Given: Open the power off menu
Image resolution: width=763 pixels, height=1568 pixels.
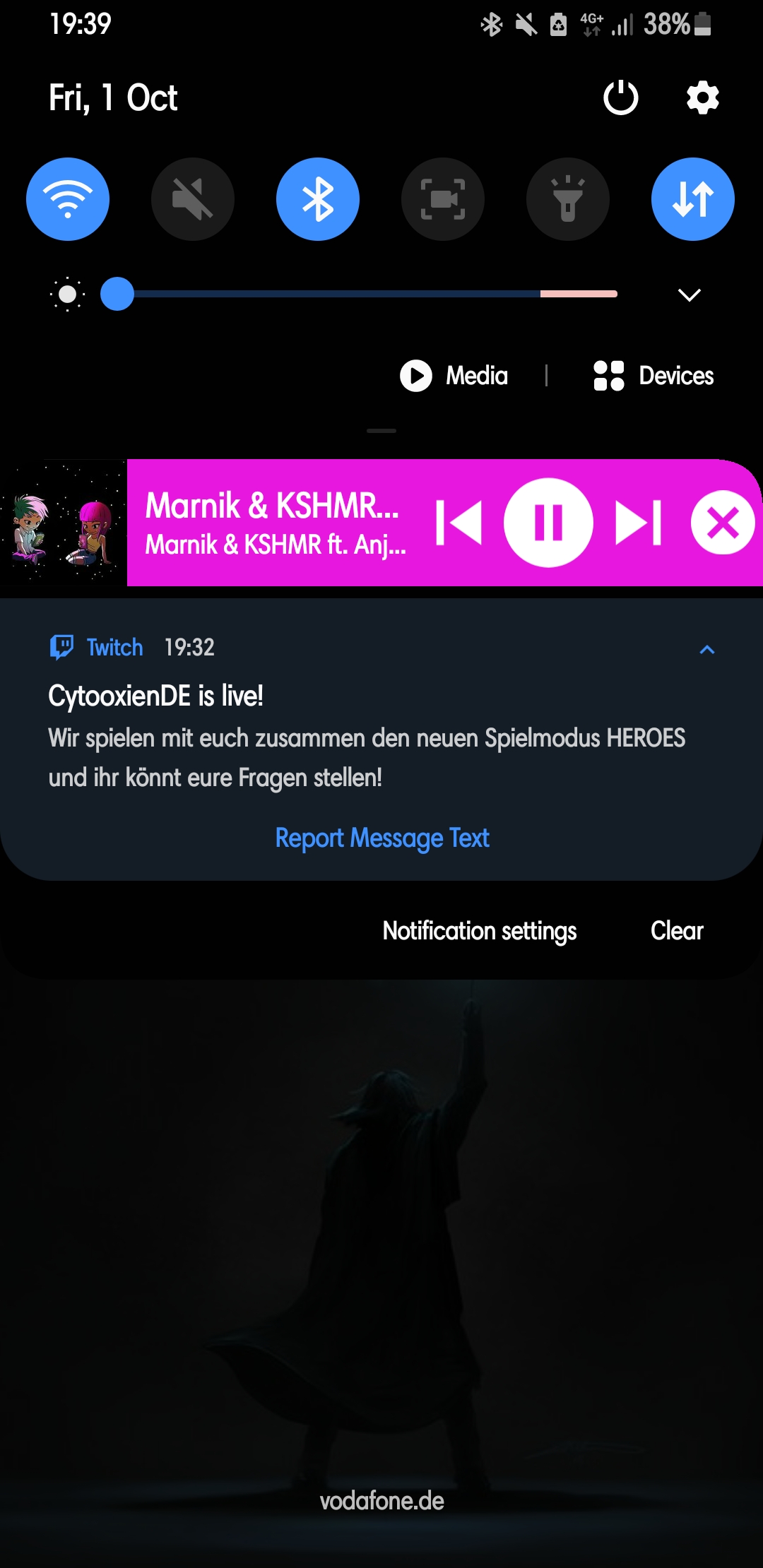Looking at the screenshot, I should tap(620, 97).
